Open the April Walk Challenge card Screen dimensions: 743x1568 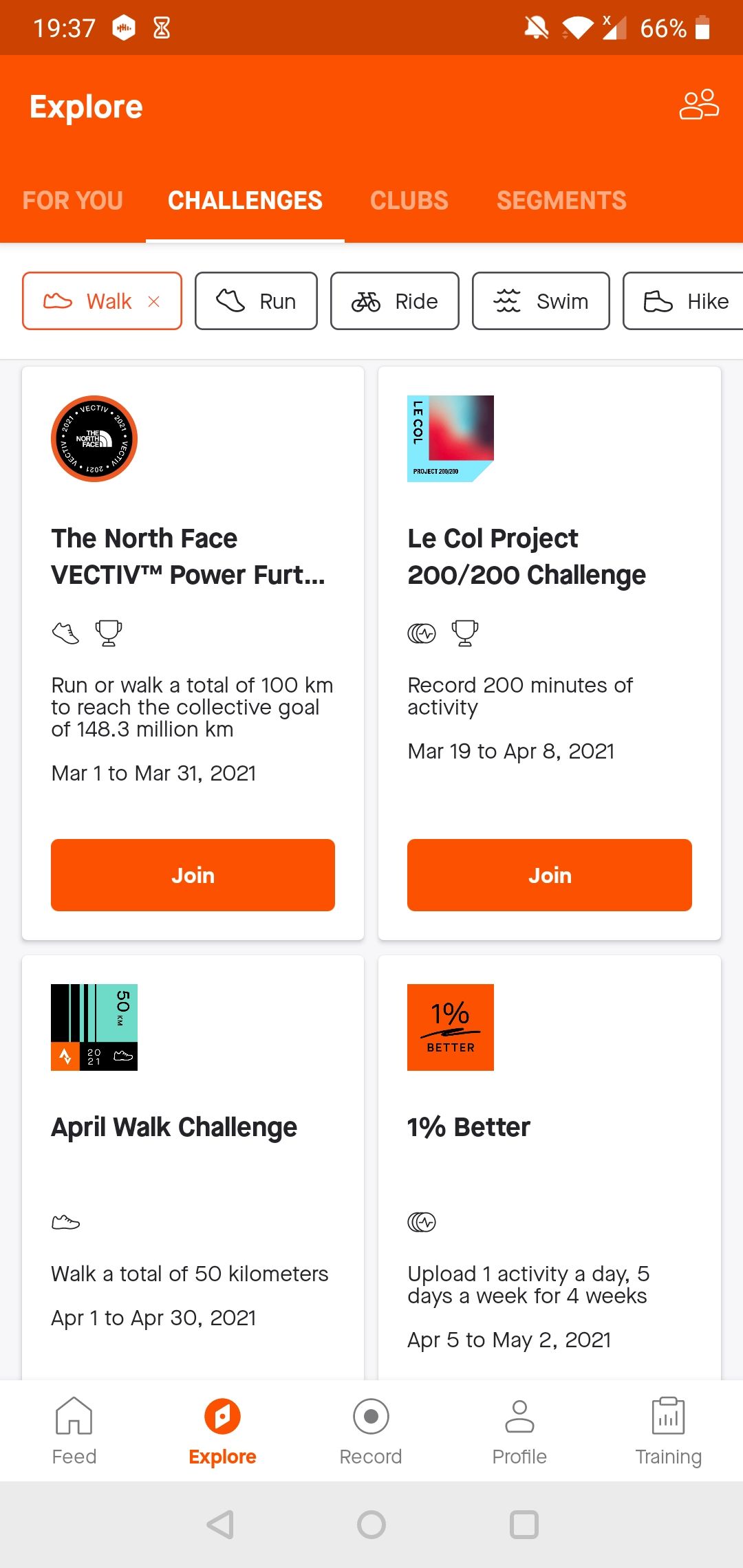(174, 1127)
